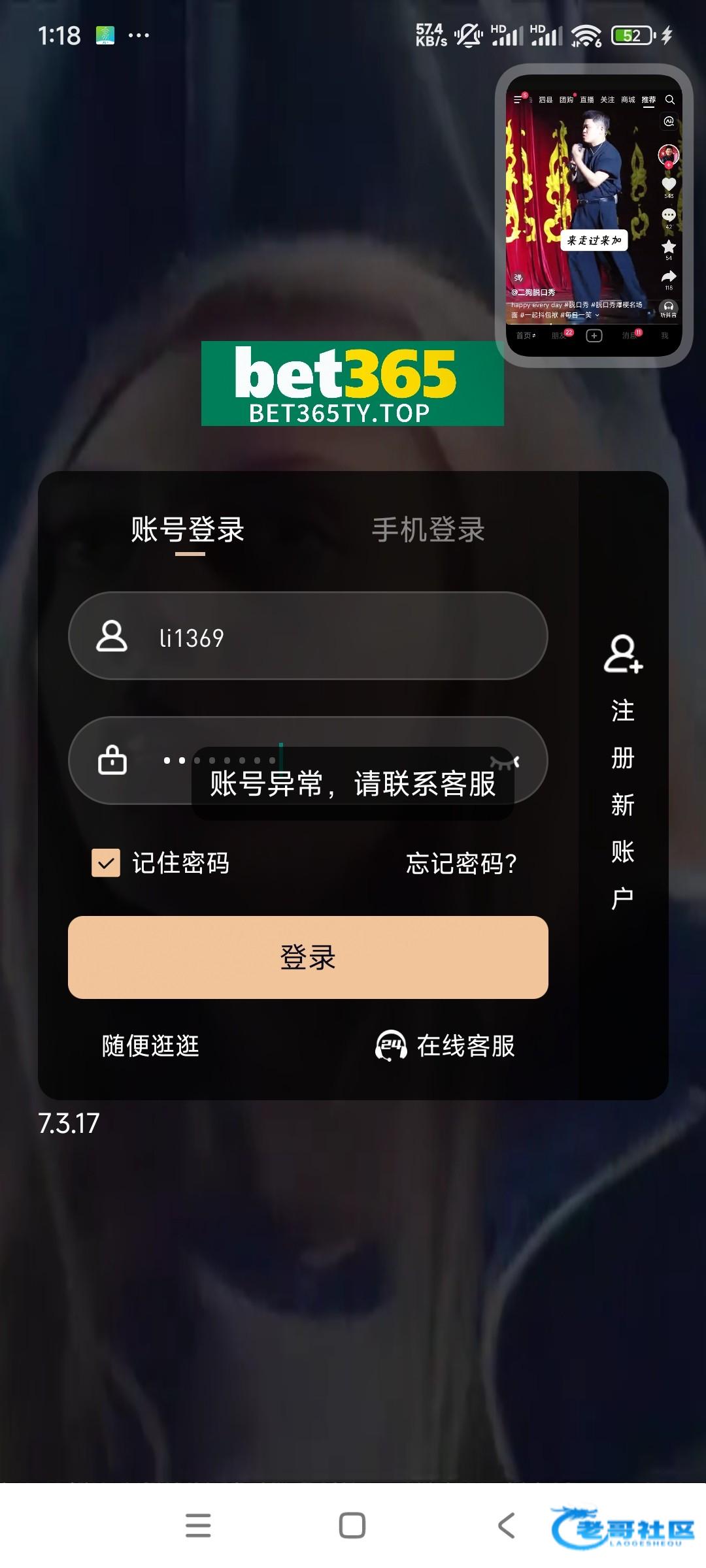The width and height of the screenshot is (706, 1568).
Task: Toggle password visibility eye icon
Action: click(505, 762)
